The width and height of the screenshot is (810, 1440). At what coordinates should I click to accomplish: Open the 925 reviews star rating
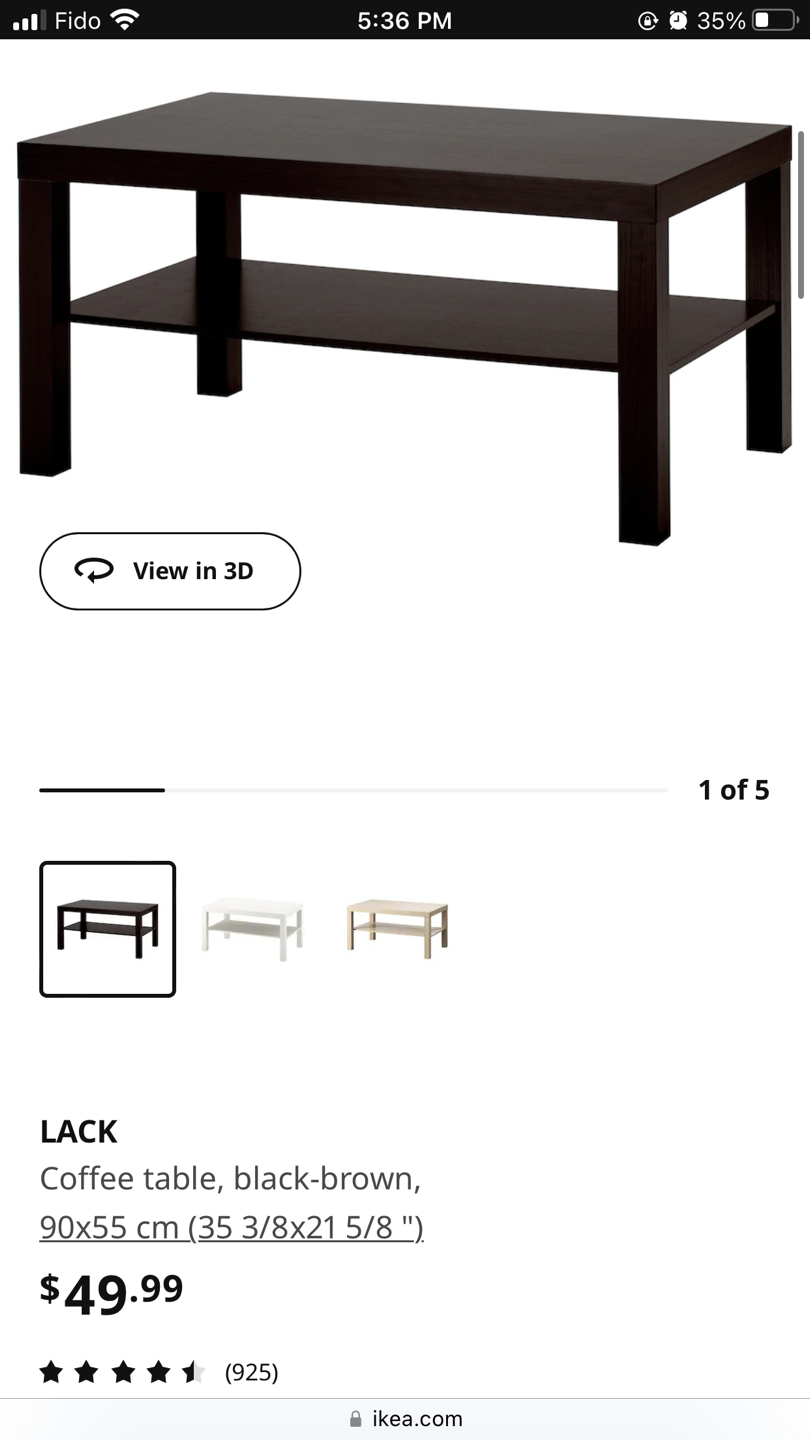[x=158, y=1372]
